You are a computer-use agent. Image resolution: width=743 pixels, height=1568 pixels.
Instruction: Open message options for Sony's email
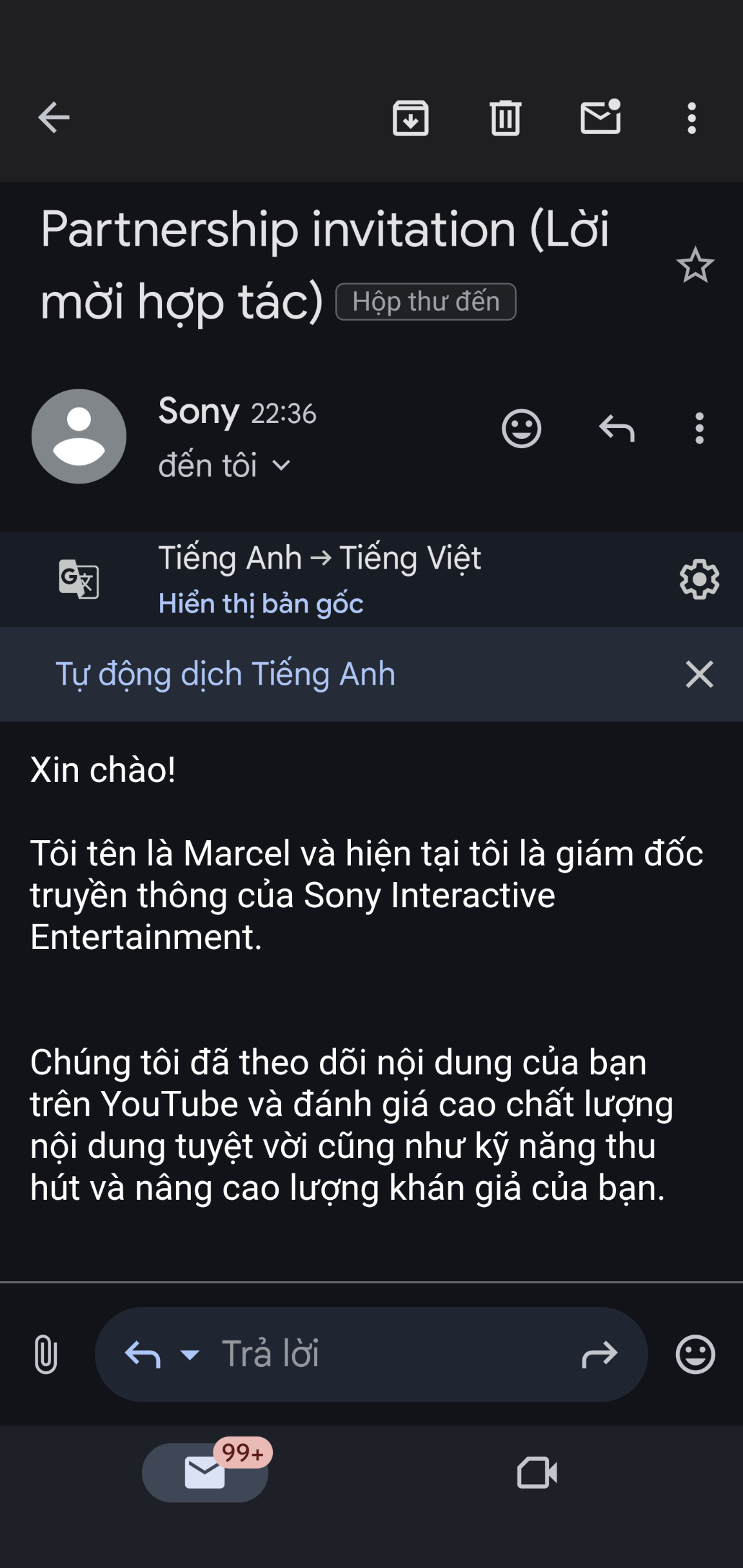tap(699, 429)
